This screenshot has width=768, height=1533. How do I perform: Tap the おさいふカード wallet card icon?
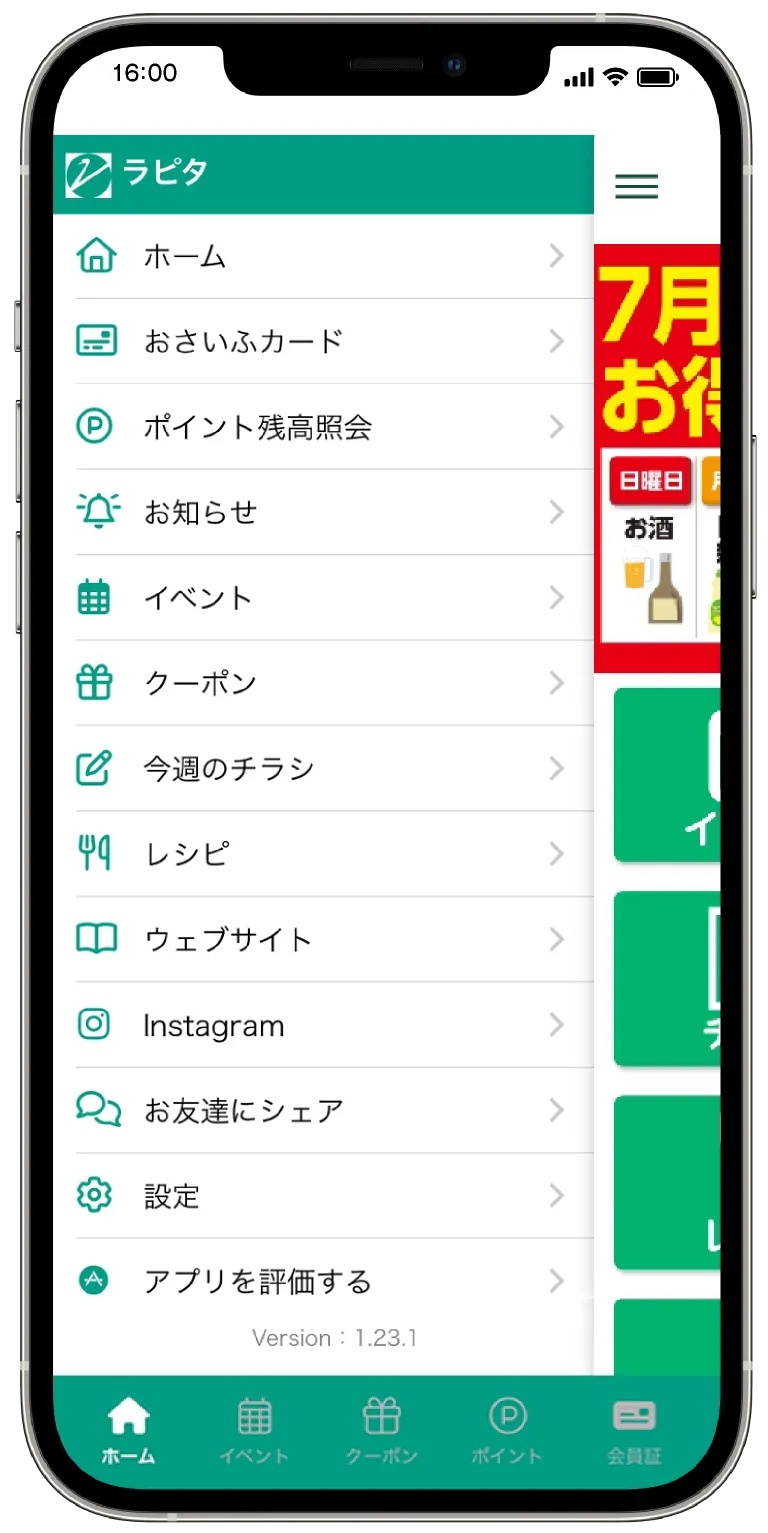[95, 341]
